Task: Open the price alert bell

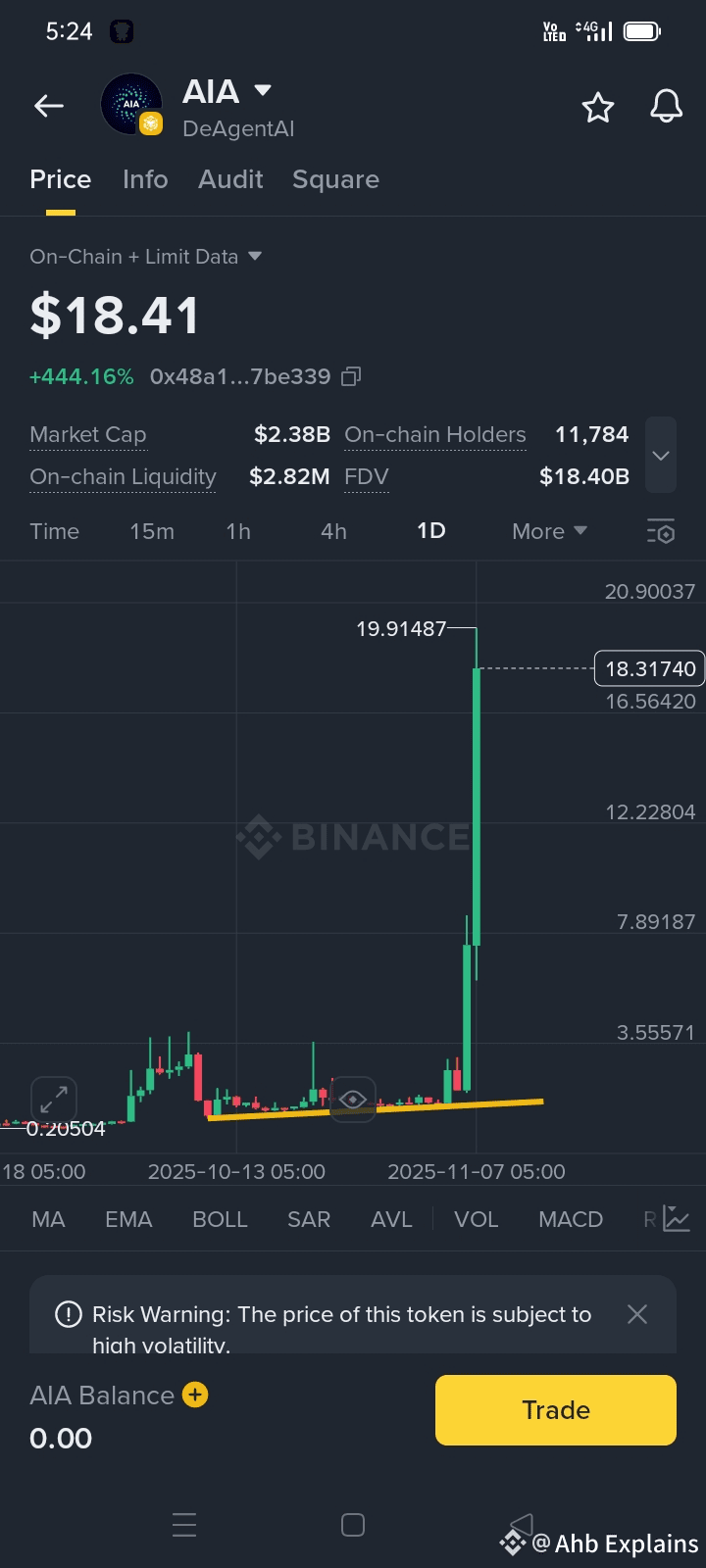Action: (x=666, y=106)
